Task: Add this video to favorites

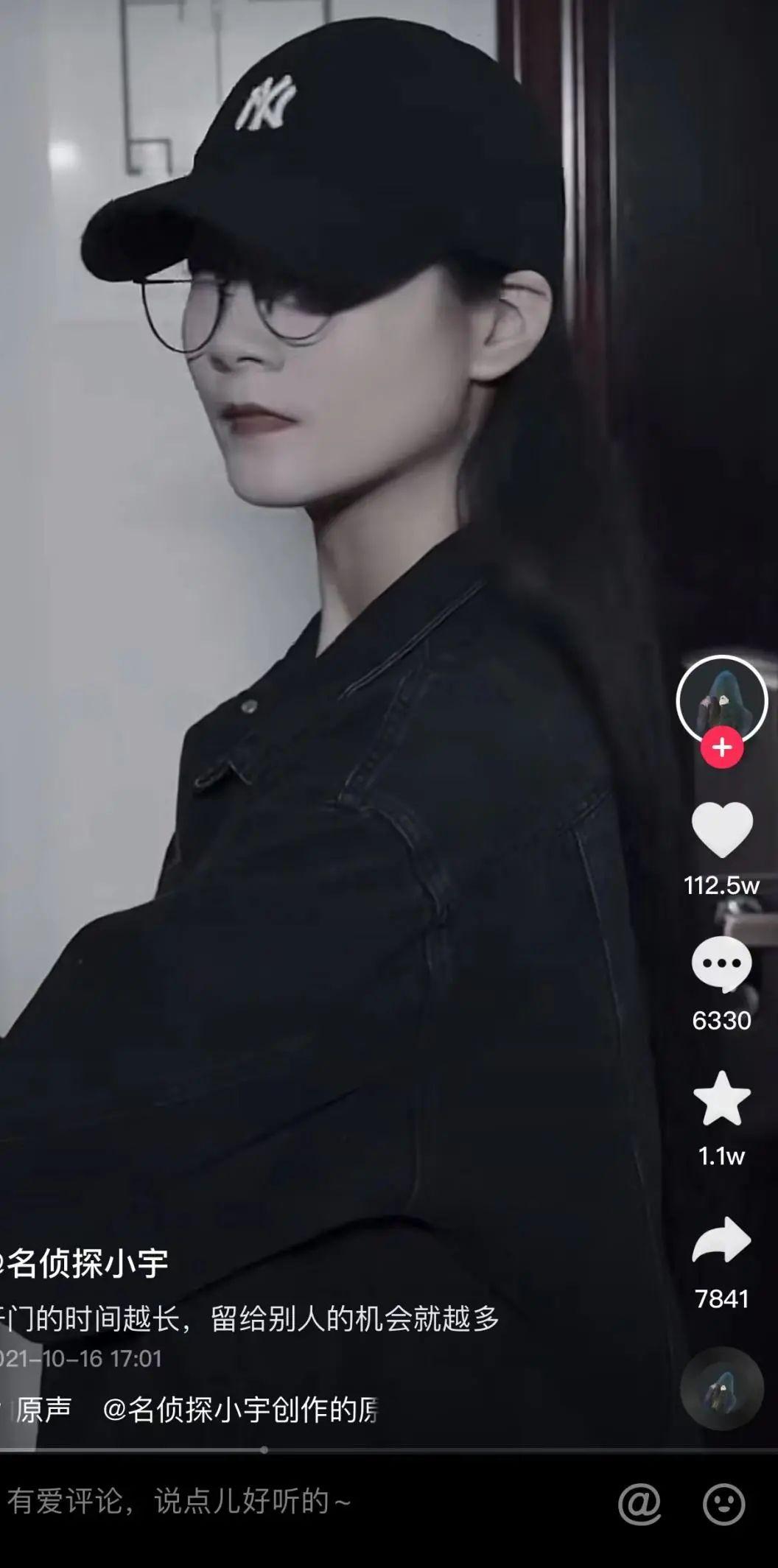Action: point(721,1099)
